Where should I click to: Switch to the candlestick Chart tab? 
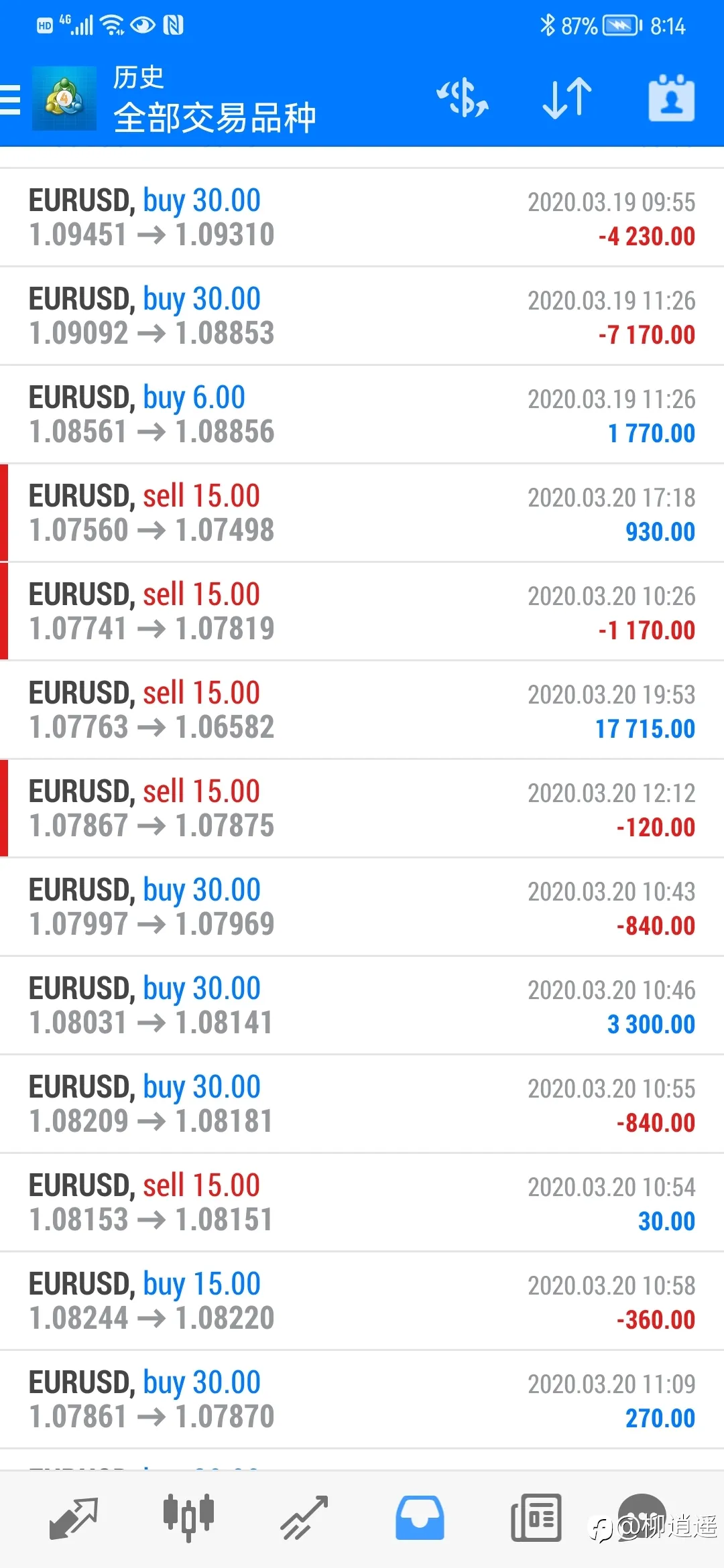pos(189,1518)
